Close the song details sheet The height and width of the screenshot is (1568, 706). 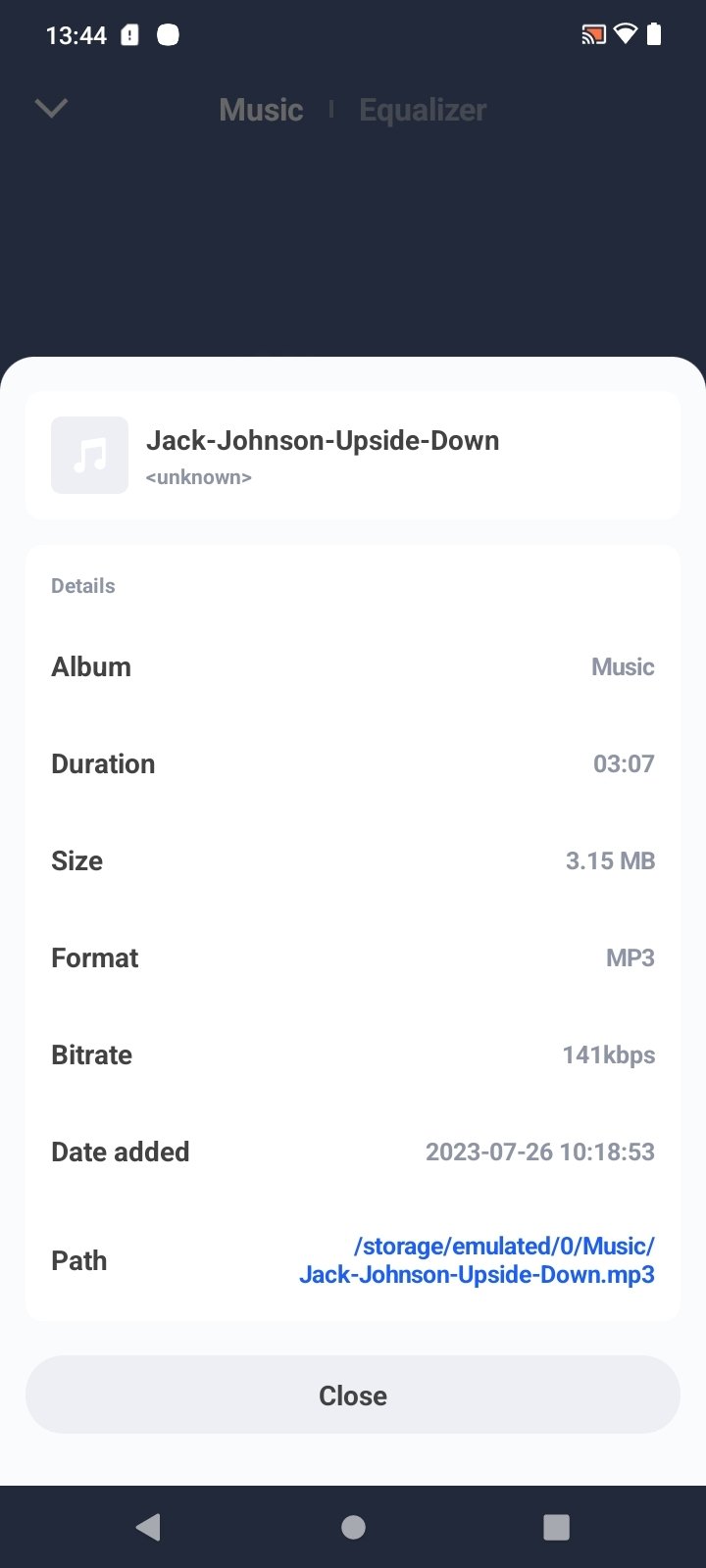pyautogui.click(x=353, y=1395)
